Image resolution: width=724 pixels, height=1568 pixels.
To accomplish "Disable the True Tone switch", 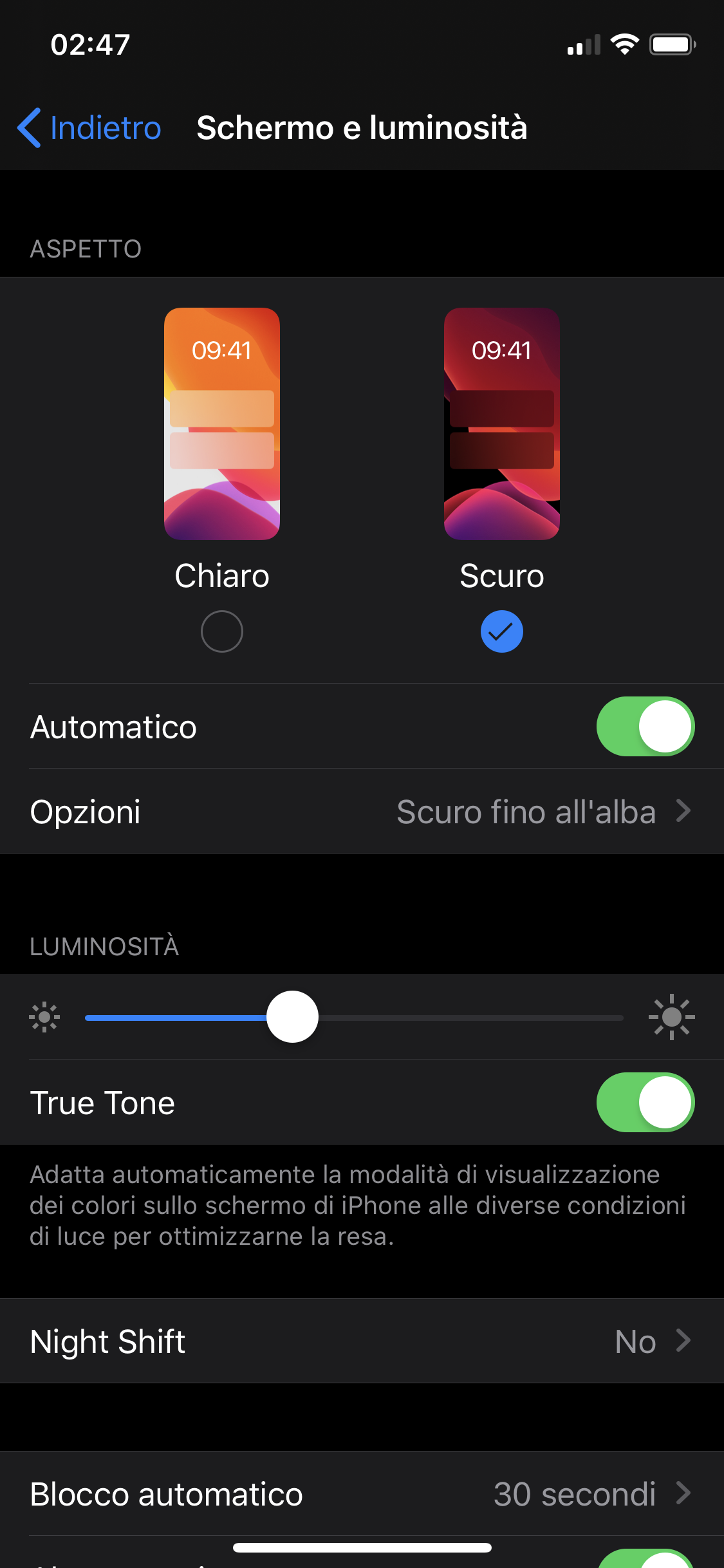I will tap(645, 1102).
